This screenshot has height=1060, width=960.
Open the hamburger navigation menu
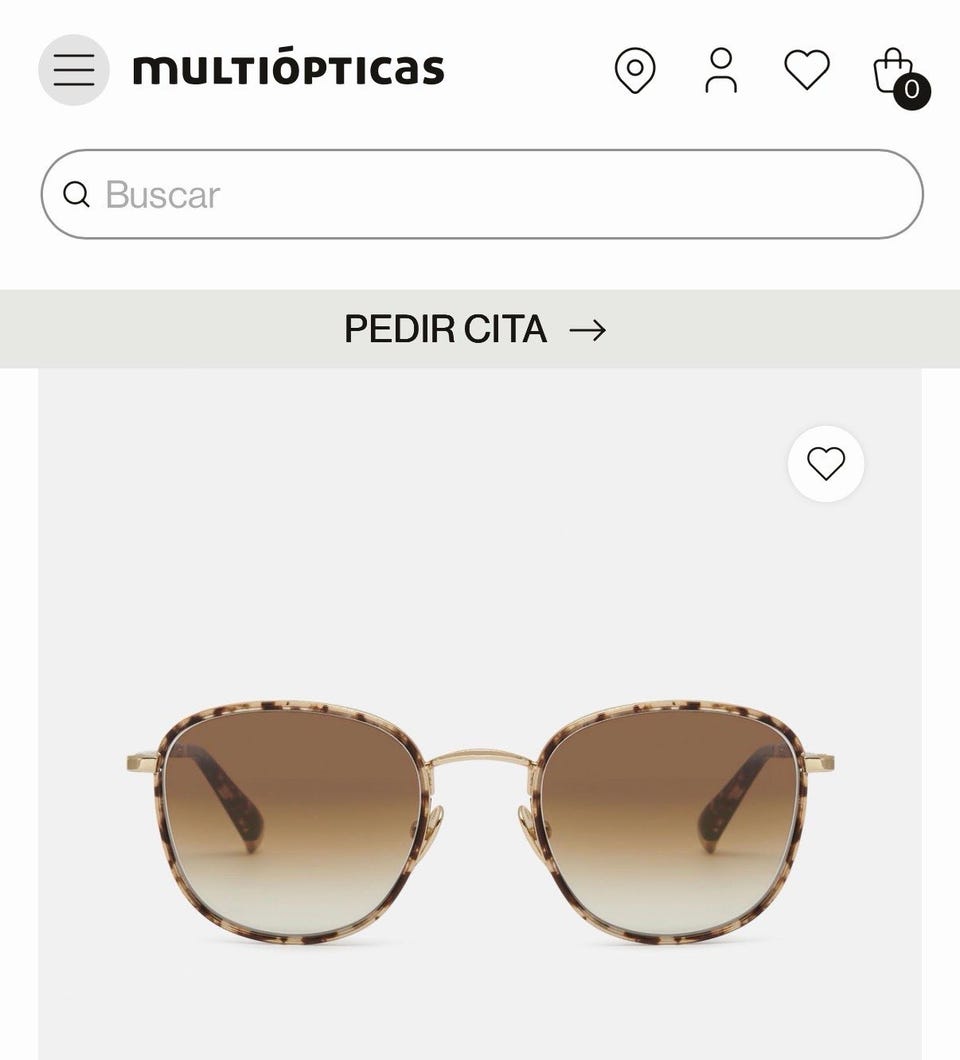click(x=74, y=70)
